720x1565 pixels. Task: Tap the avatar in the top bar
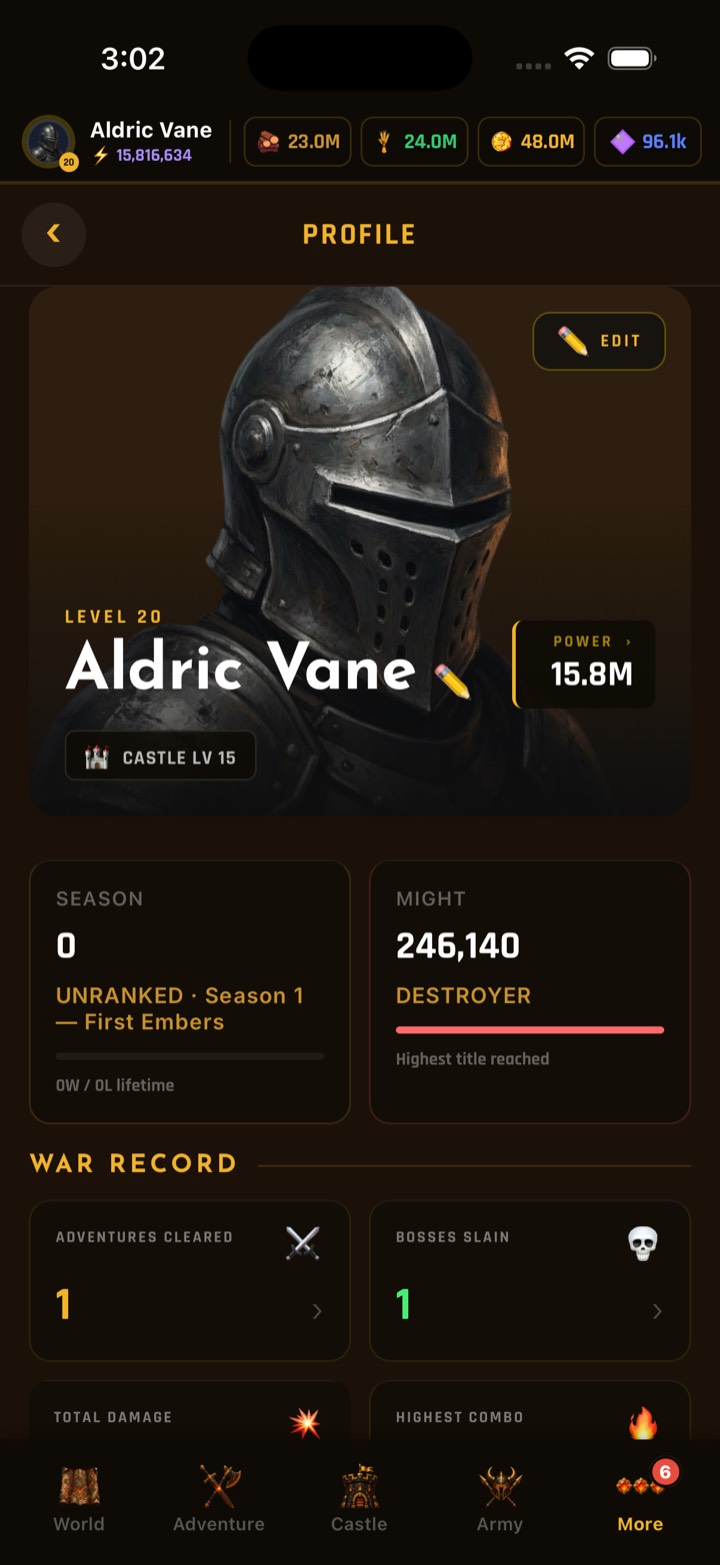49,142
